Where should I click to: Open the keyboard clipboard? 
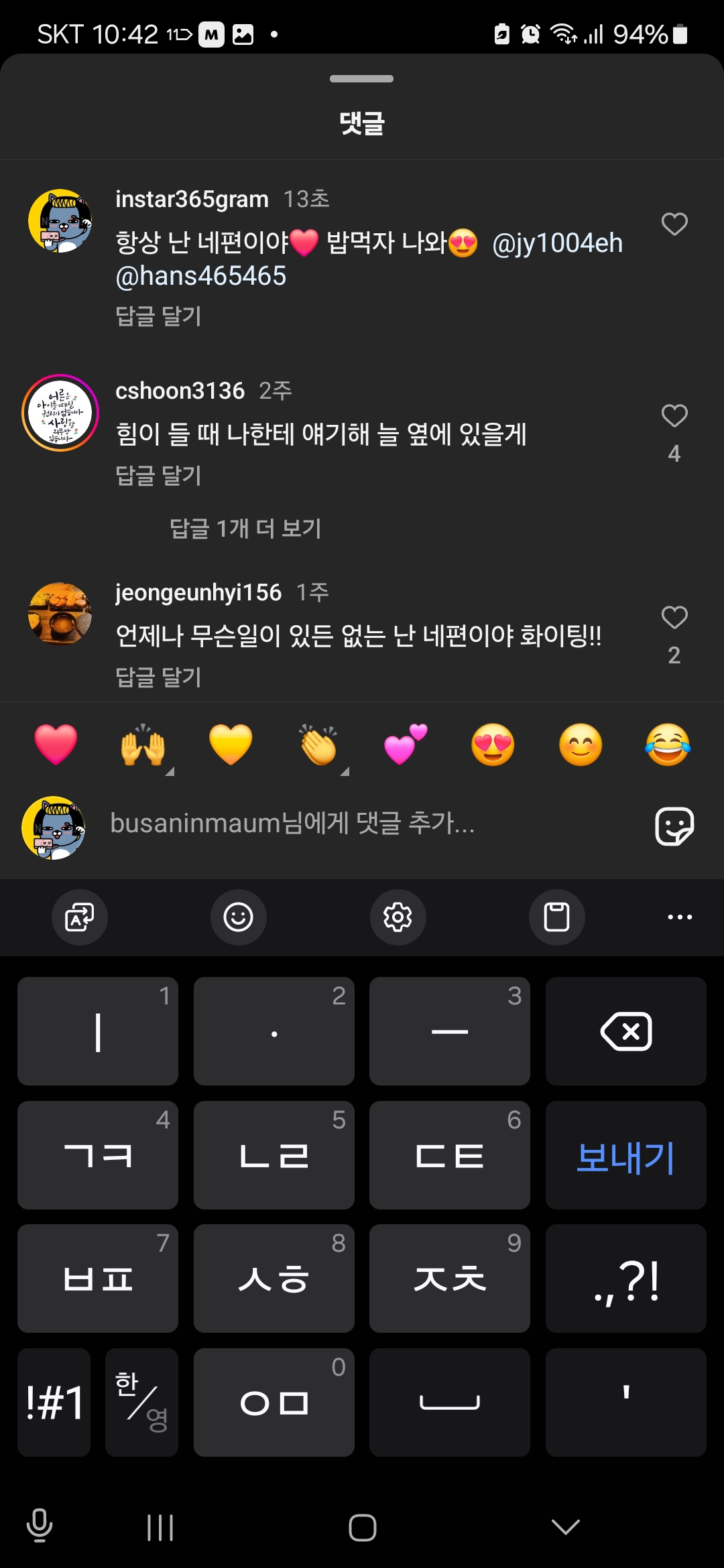556,917
